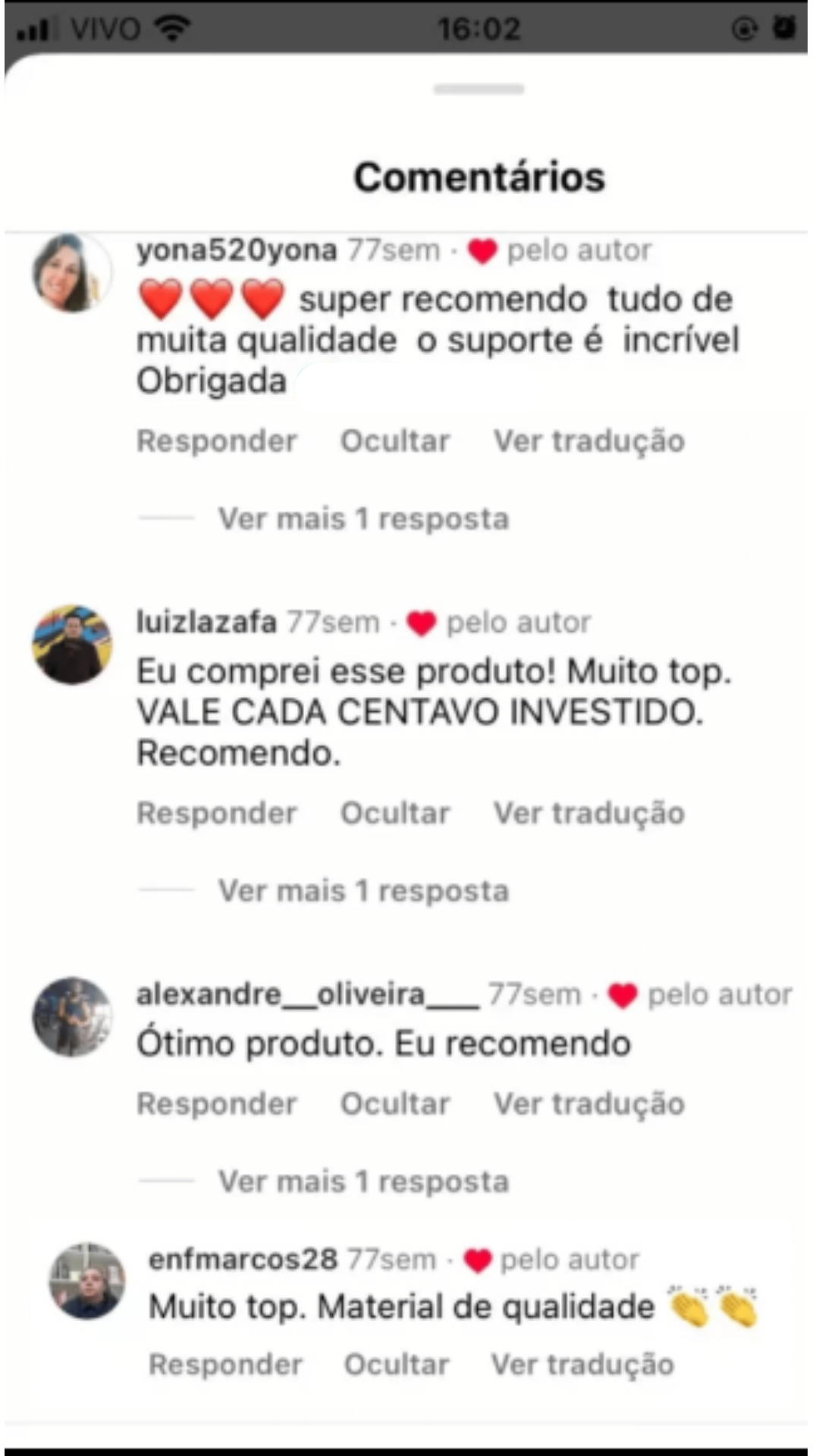
Task: Tap the Comentários sheet title
Action: tap(479, 175)
